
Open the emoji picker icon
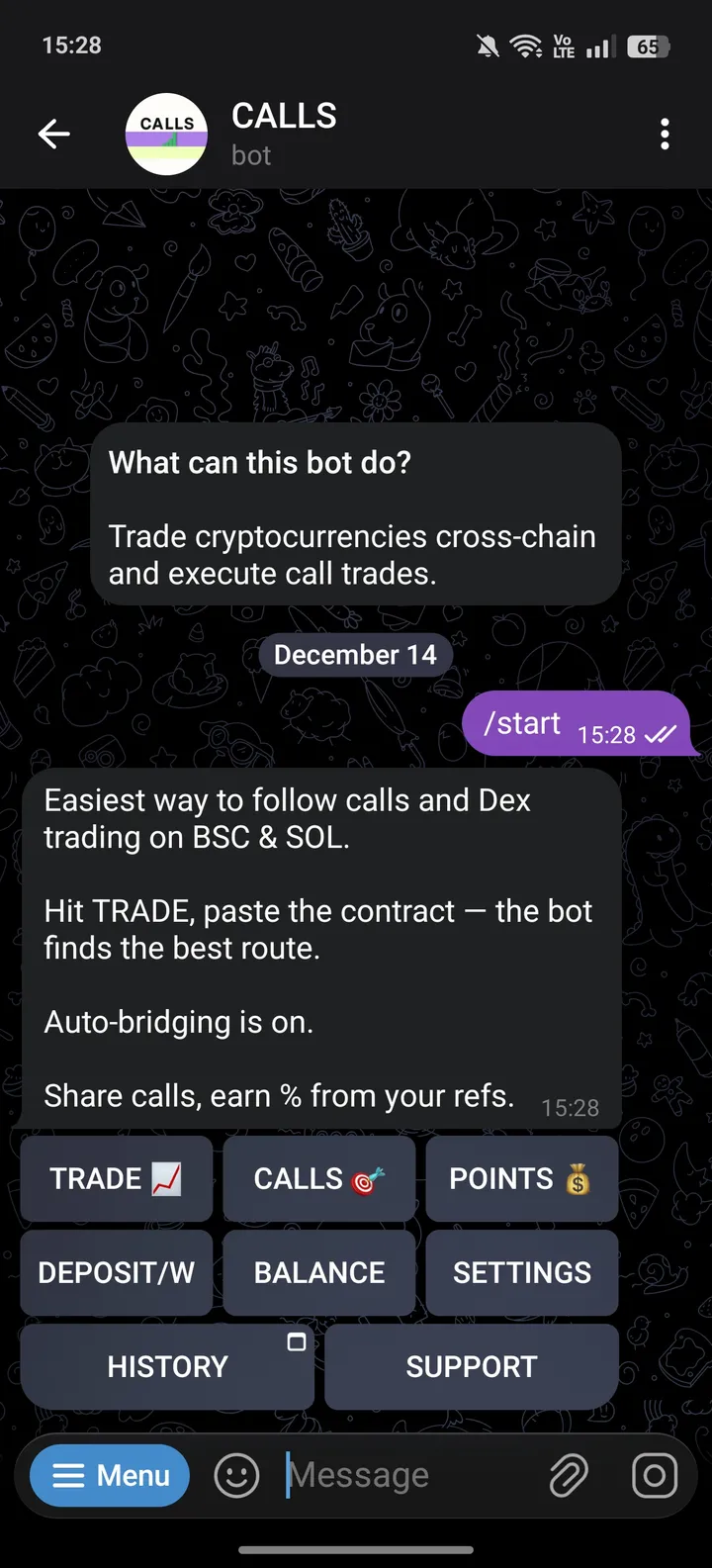(235, 1474)
